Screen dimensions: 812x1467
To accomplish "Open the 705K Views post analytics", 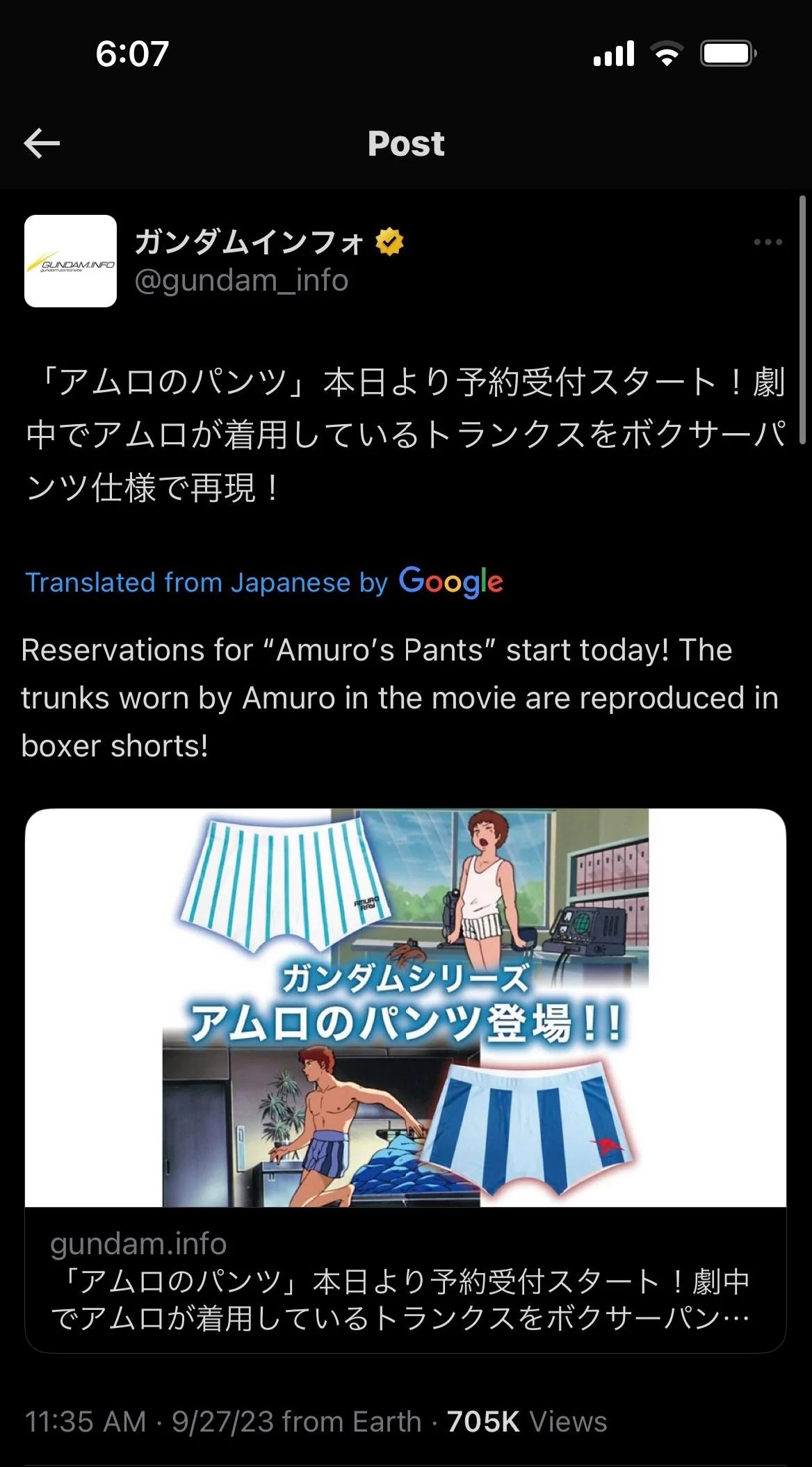I will [x=526, y=1421].
